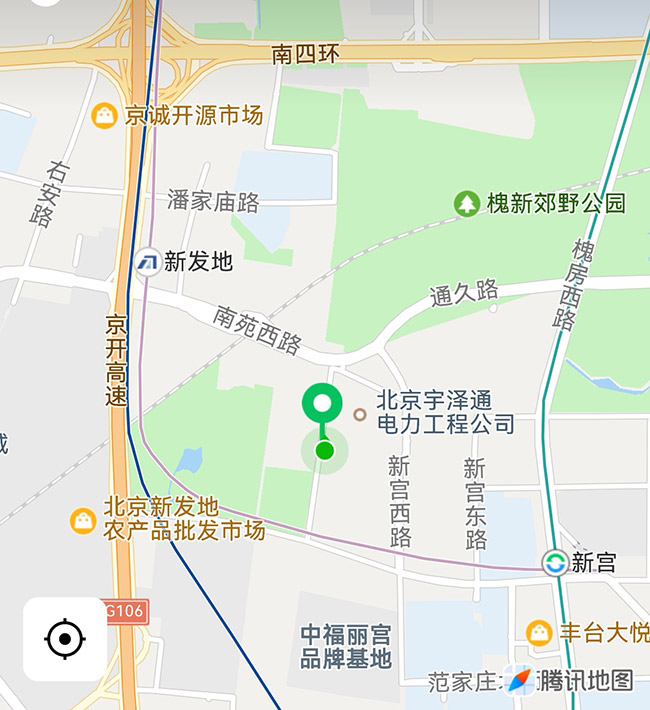Select the 北京新发地农产品批发市场 marker
650x710 pixels.
(x=83, y=520)
